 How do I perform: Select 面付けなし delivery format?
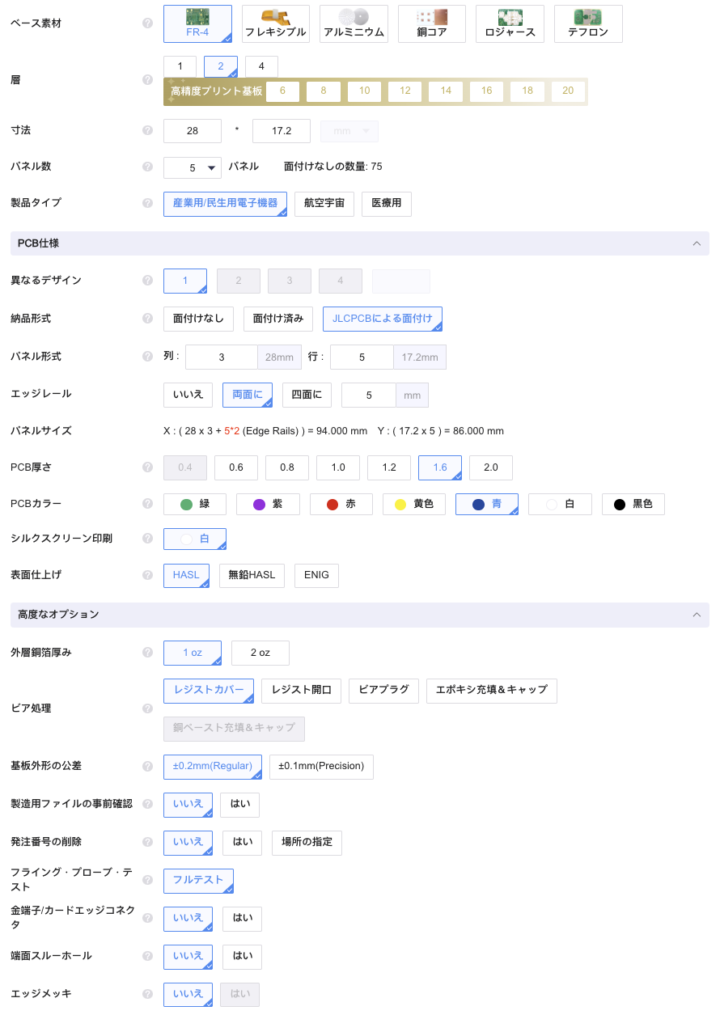click(x=199, y=319)
